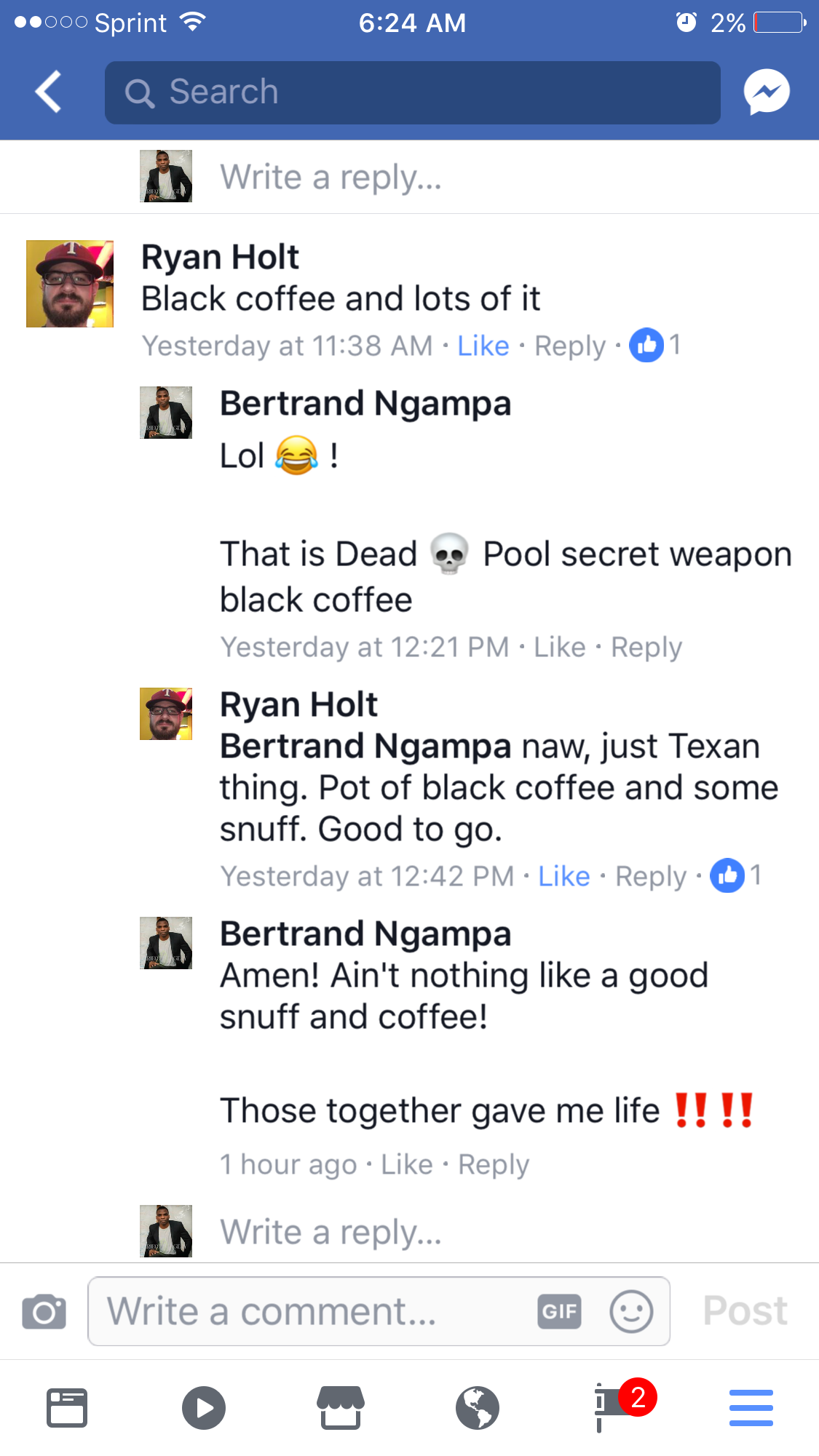Reply to Ryan Holt's "Black coffee" comment

pos(570,346)
